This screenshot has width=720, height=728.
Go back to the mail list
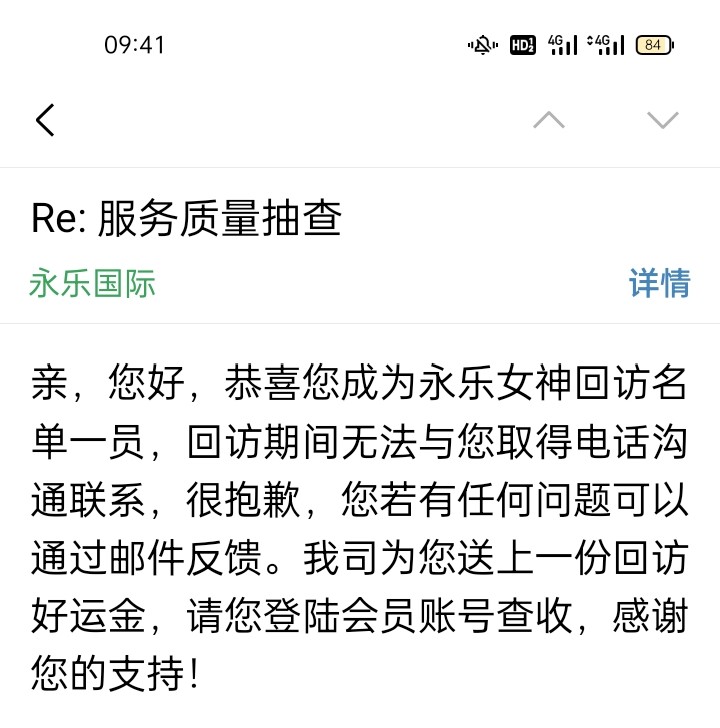pos(45,120)
